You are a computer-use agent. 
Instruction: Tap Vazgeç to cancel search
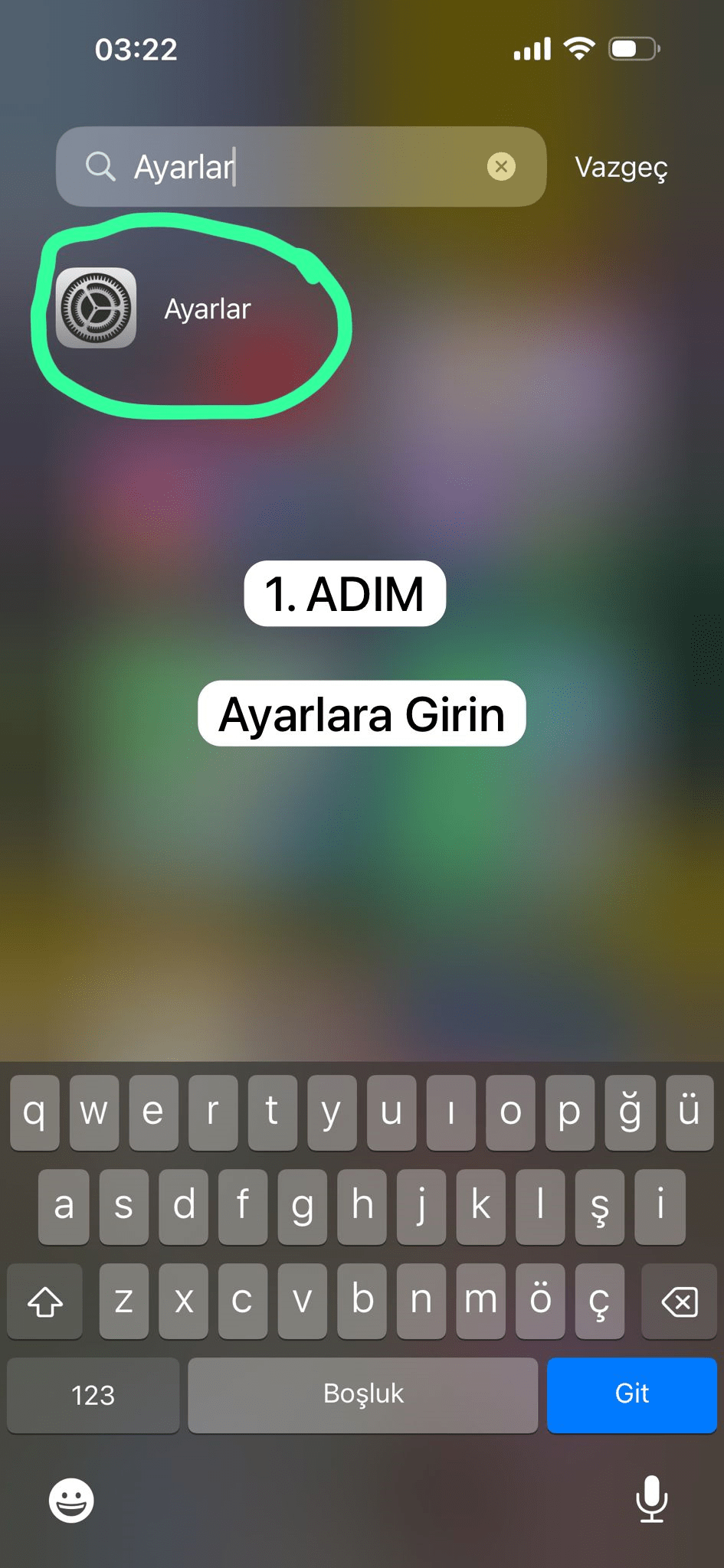(x=621, y=167)
